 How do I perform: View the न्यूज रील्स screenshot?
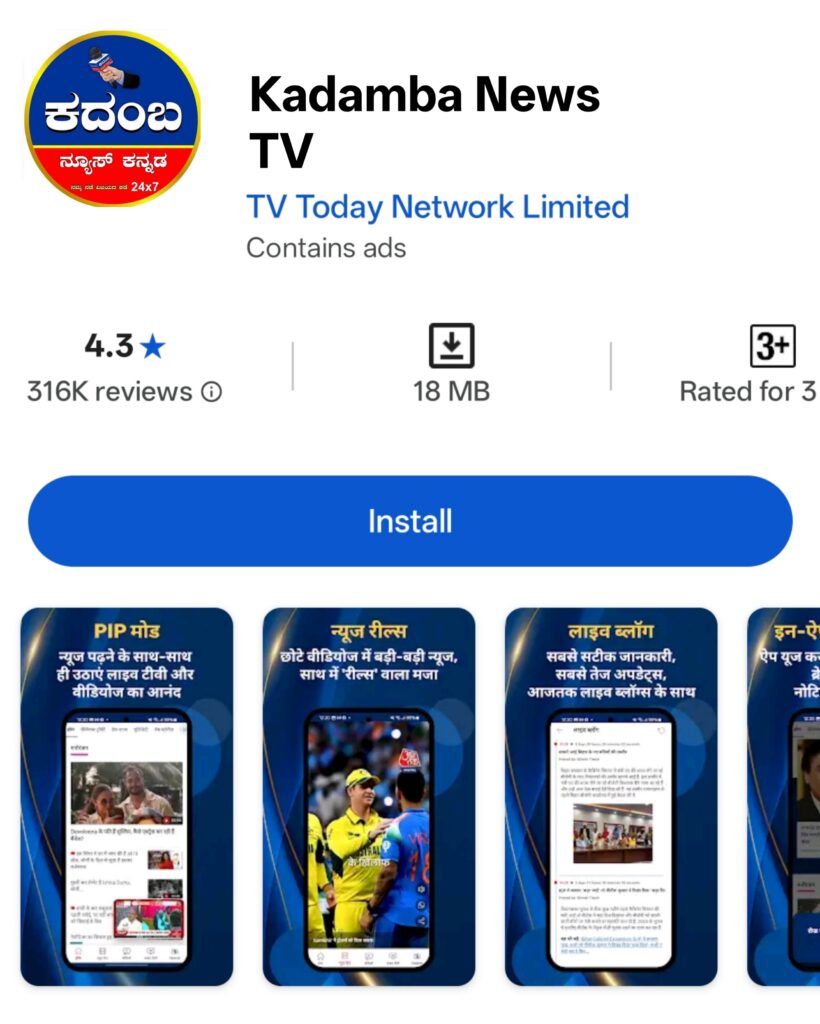[x=369, y=797]
